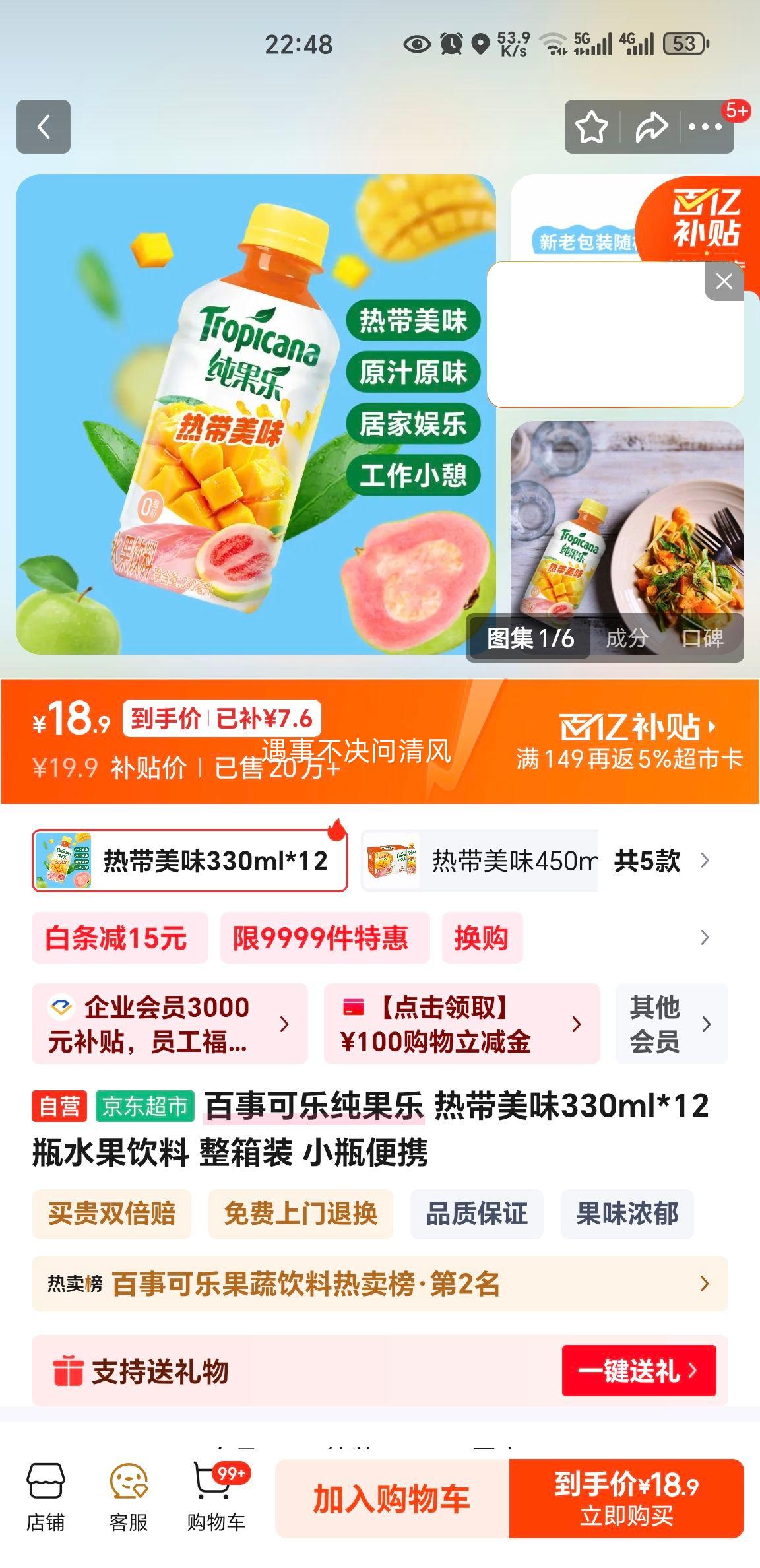Click the back arrow at top left

(x=44, y=128)
